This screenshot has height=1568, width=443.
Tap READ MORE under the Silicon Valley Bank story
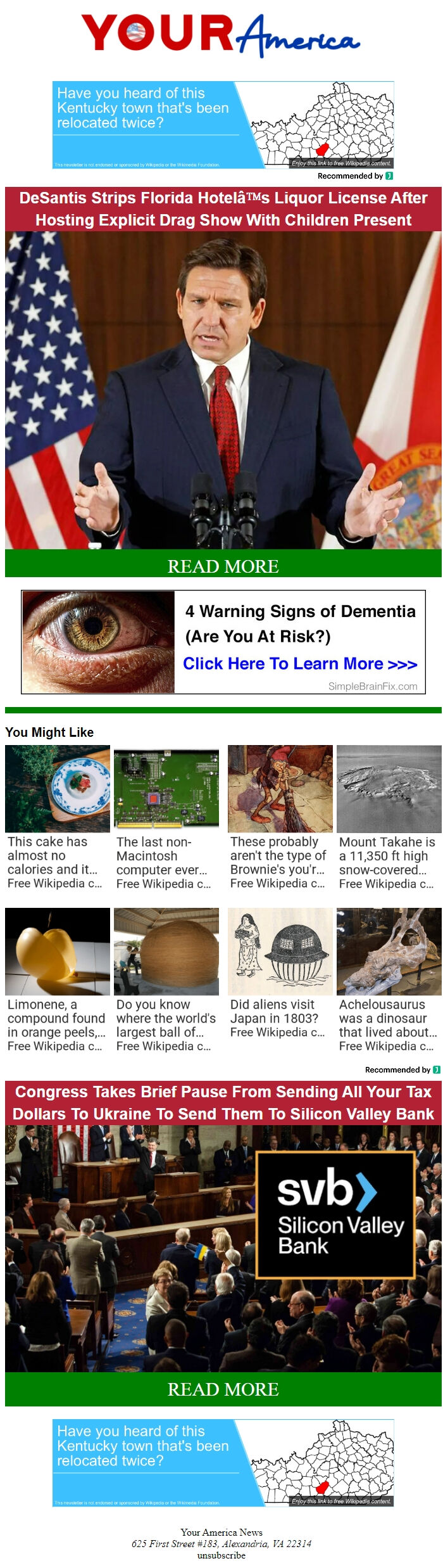tap(223, 1389)
